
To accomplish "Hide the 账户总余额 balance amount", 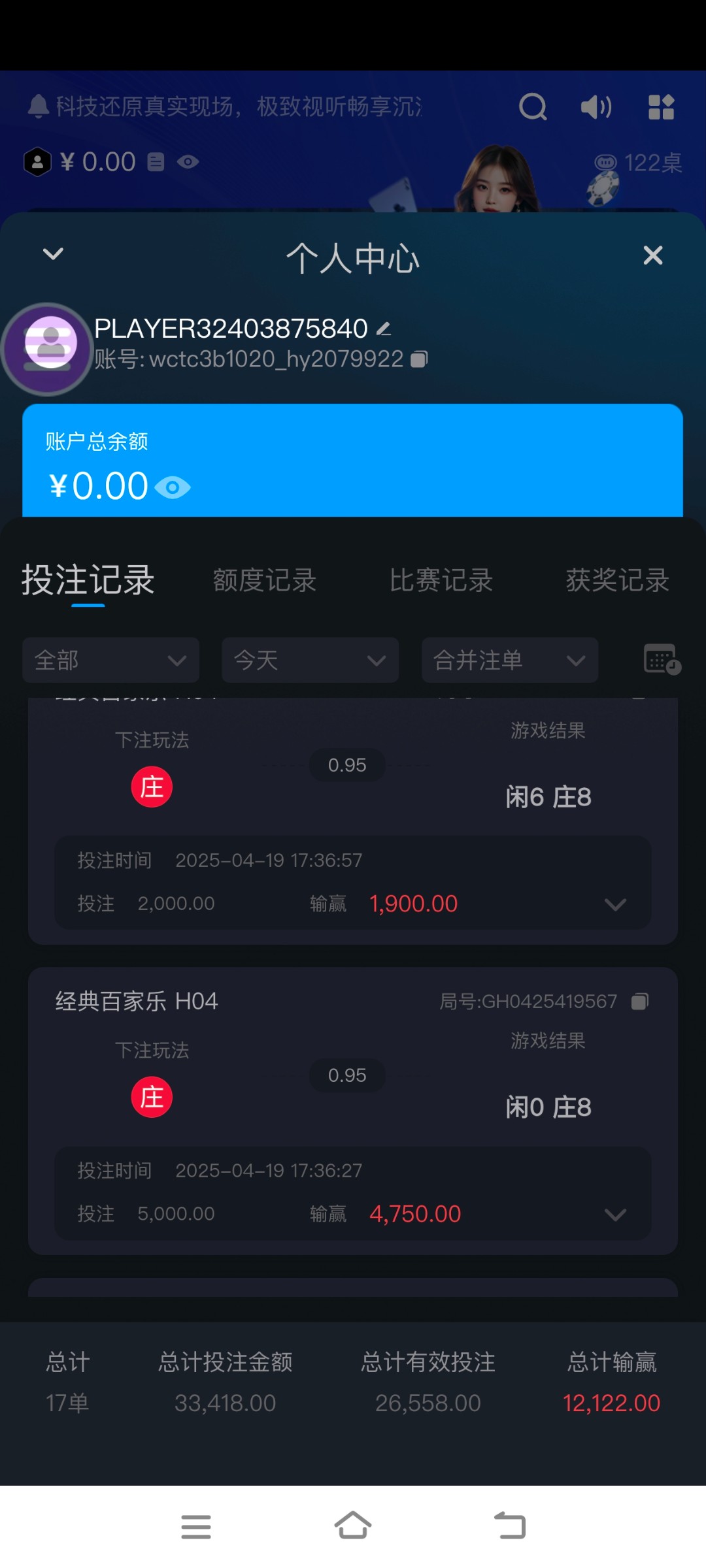I will coord(173,487).
